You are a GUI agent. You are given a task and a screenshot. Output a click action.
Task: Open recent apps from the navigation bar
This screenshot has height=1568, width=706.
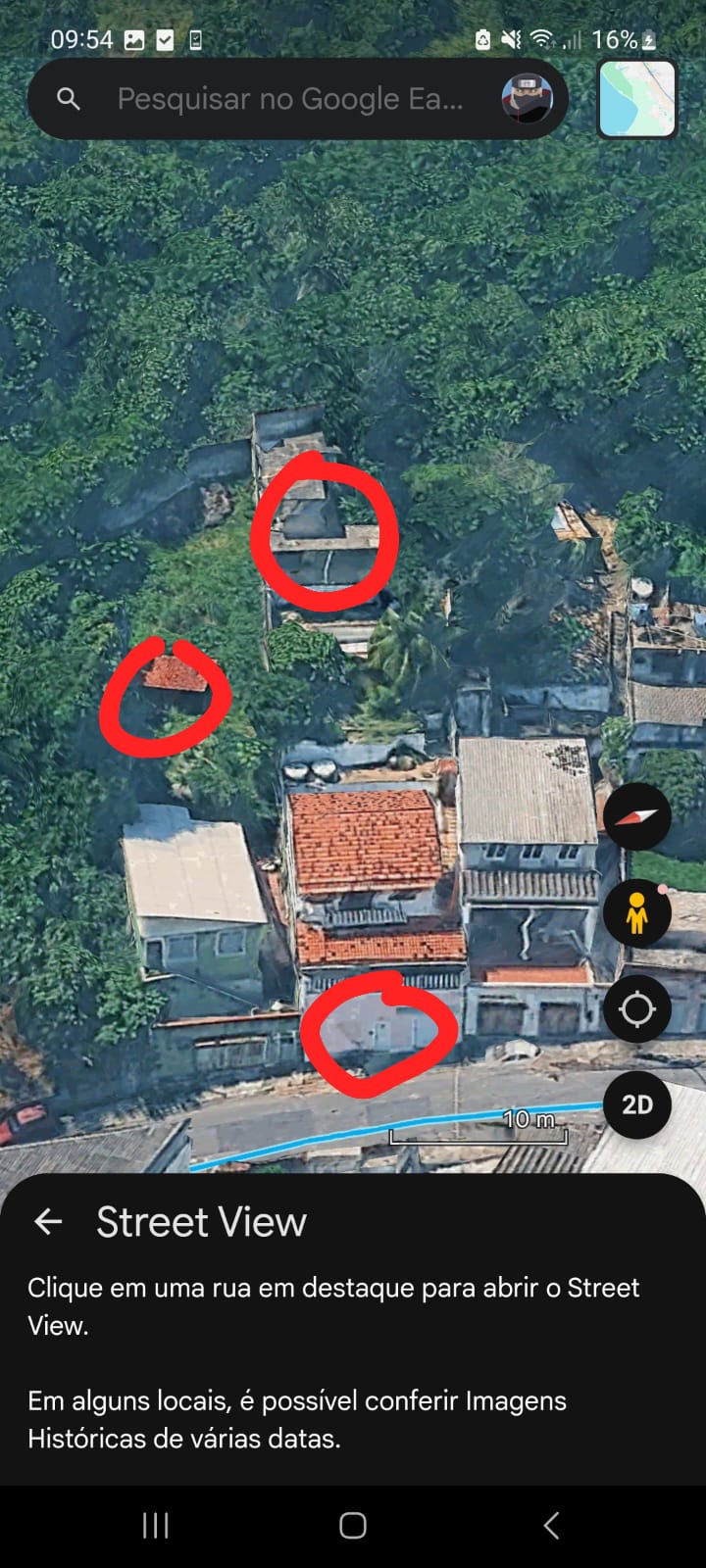(x=155, y=1525)
